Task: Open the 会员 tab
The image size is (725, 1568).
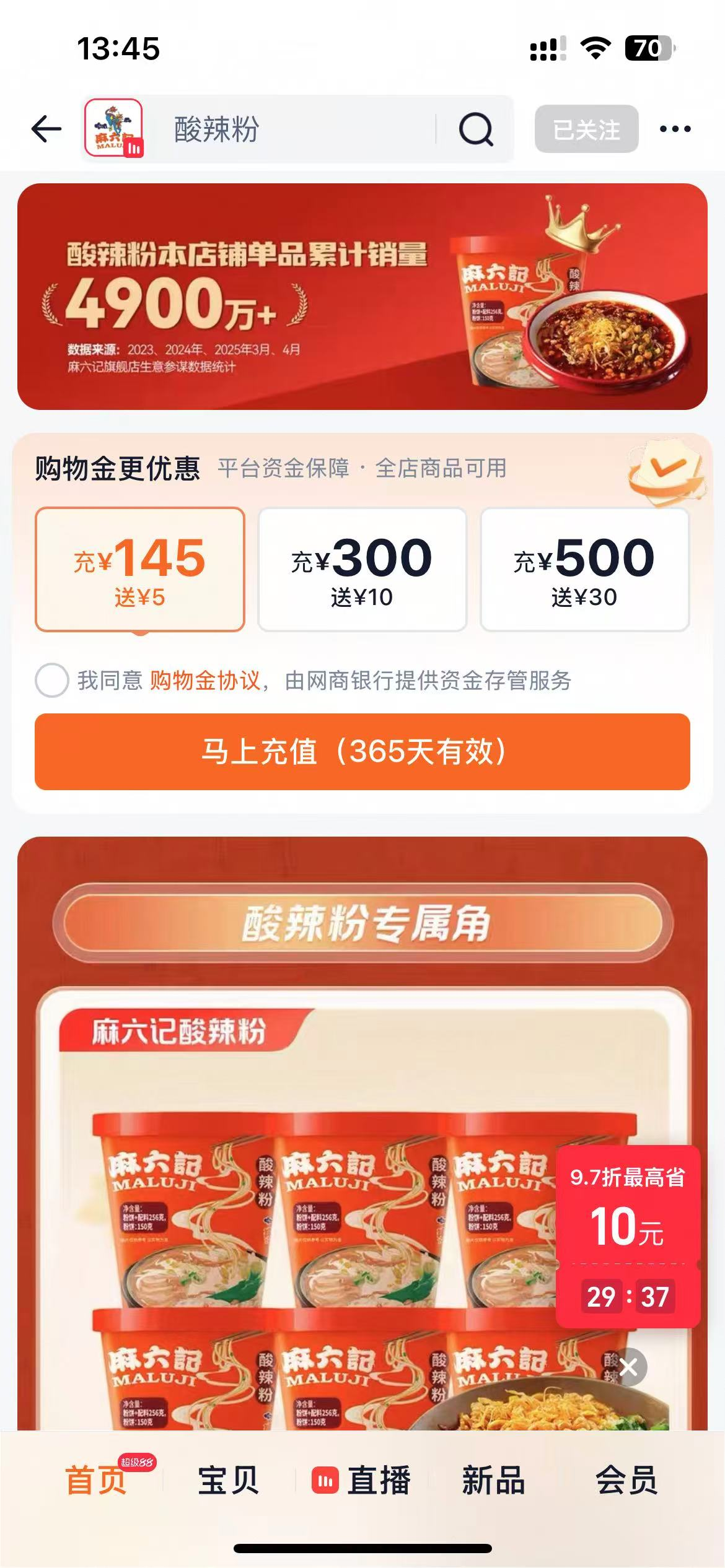Action: pos(626,1480)
